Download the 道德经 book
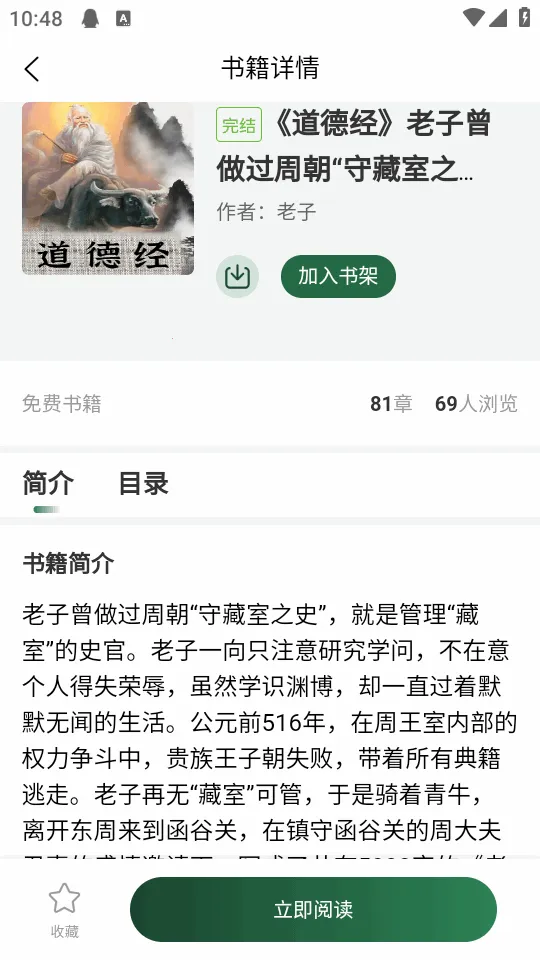This screenshot has height=960, width=540. pyautogui.click(x=238, y=277)
